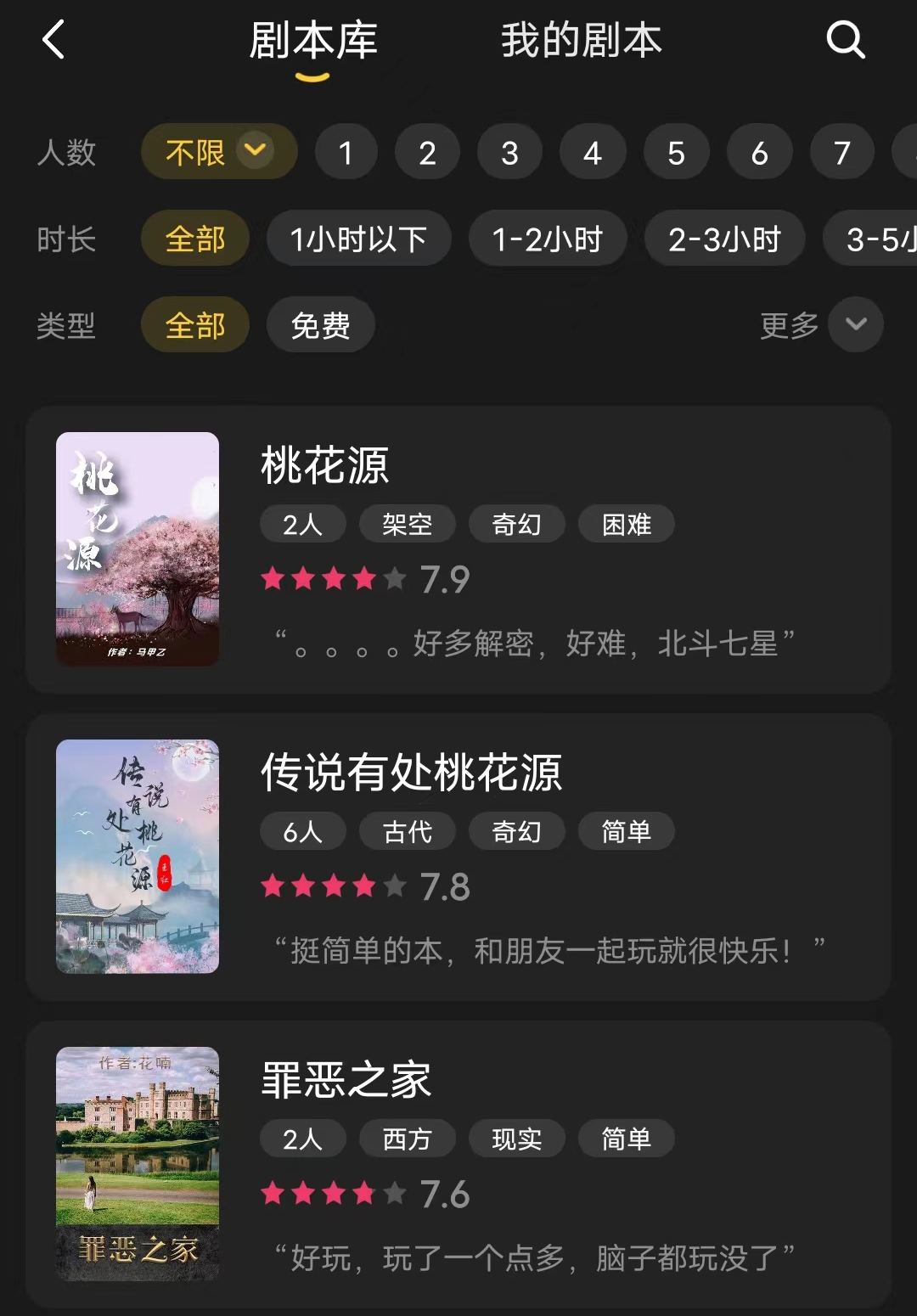Viewport: 917px width, 1316px height.
Task: Filter by 2-3小时 duration
Action: pos(724,239)
